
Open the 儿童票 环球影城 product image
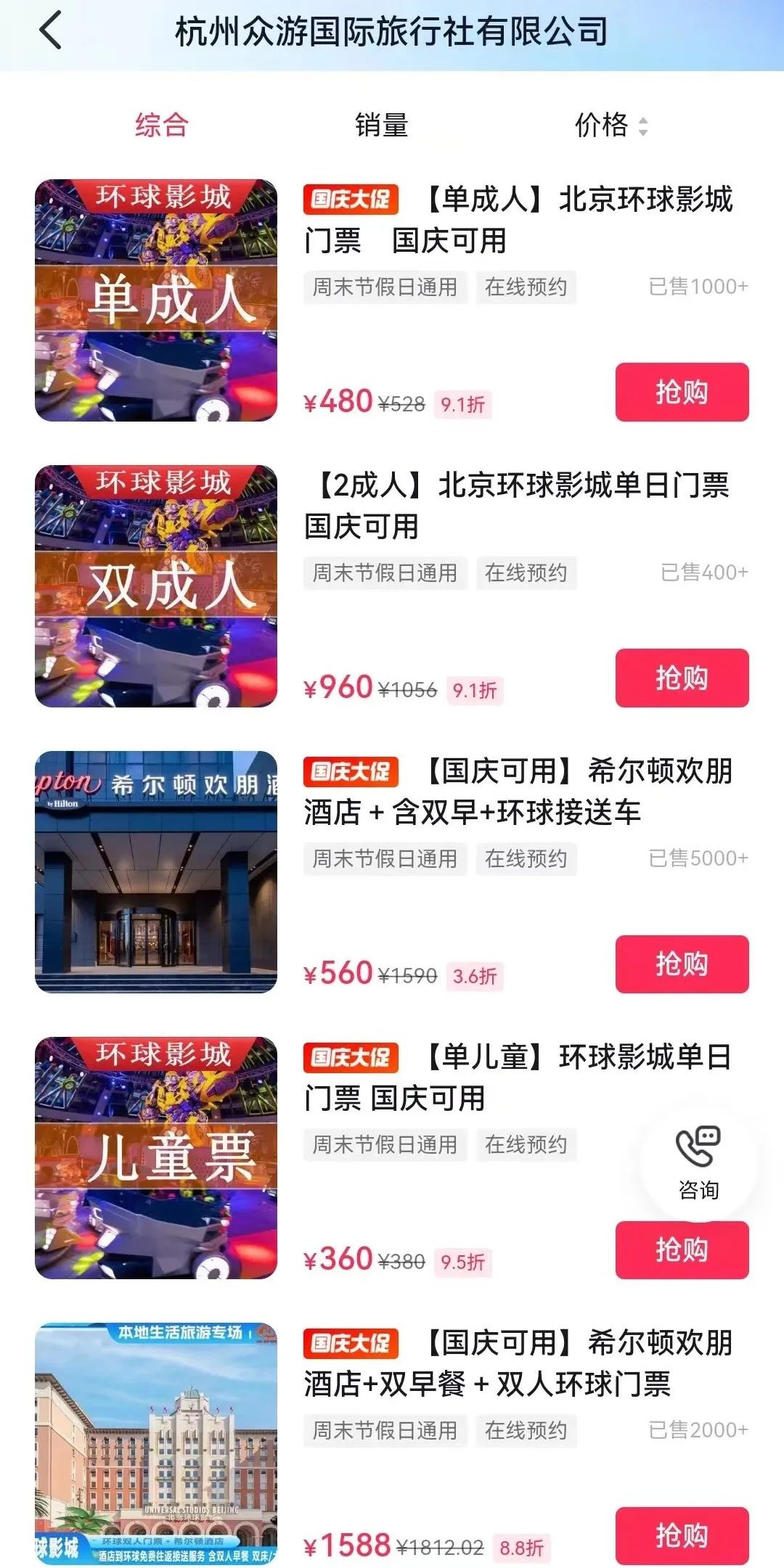[156, 1158]
